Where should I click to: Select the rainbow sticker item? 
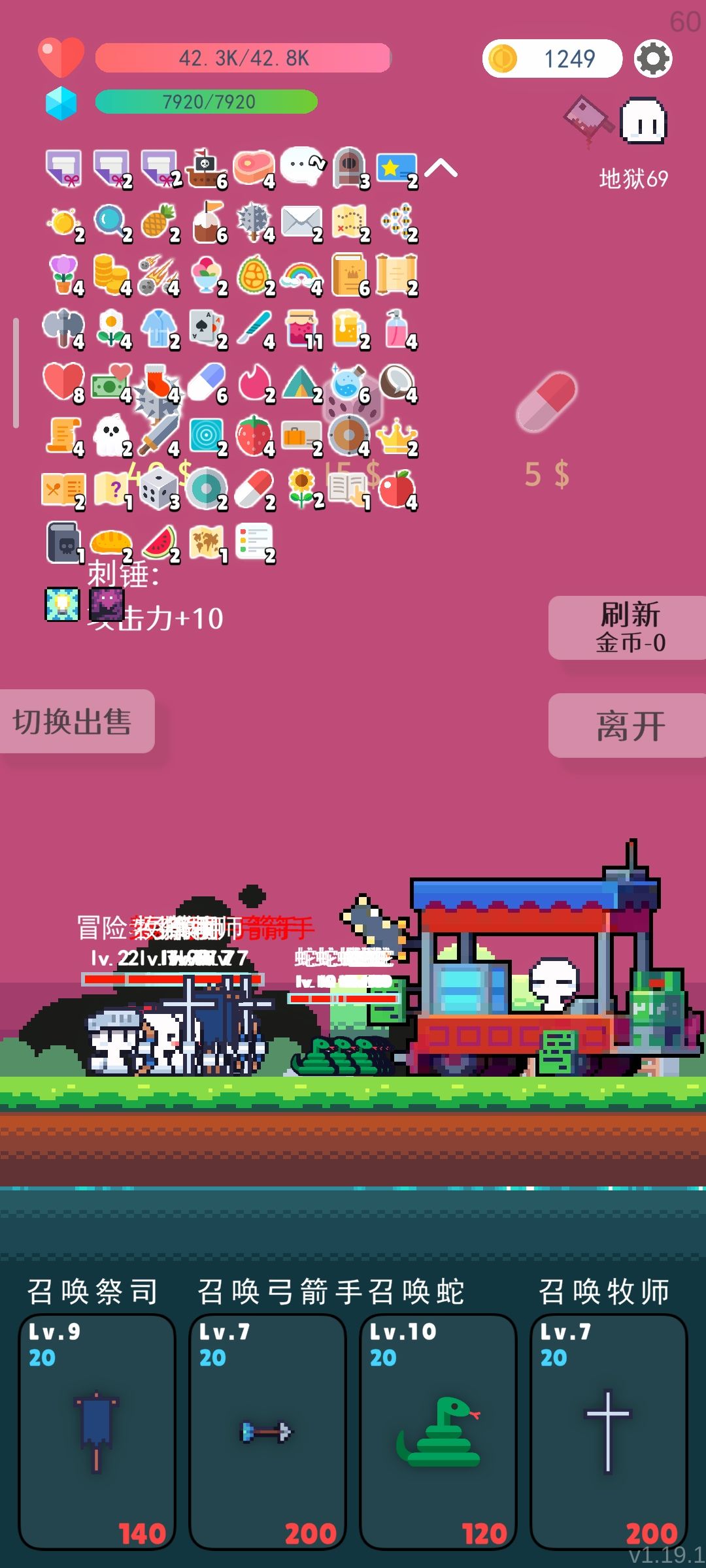(x=302, y=274)
